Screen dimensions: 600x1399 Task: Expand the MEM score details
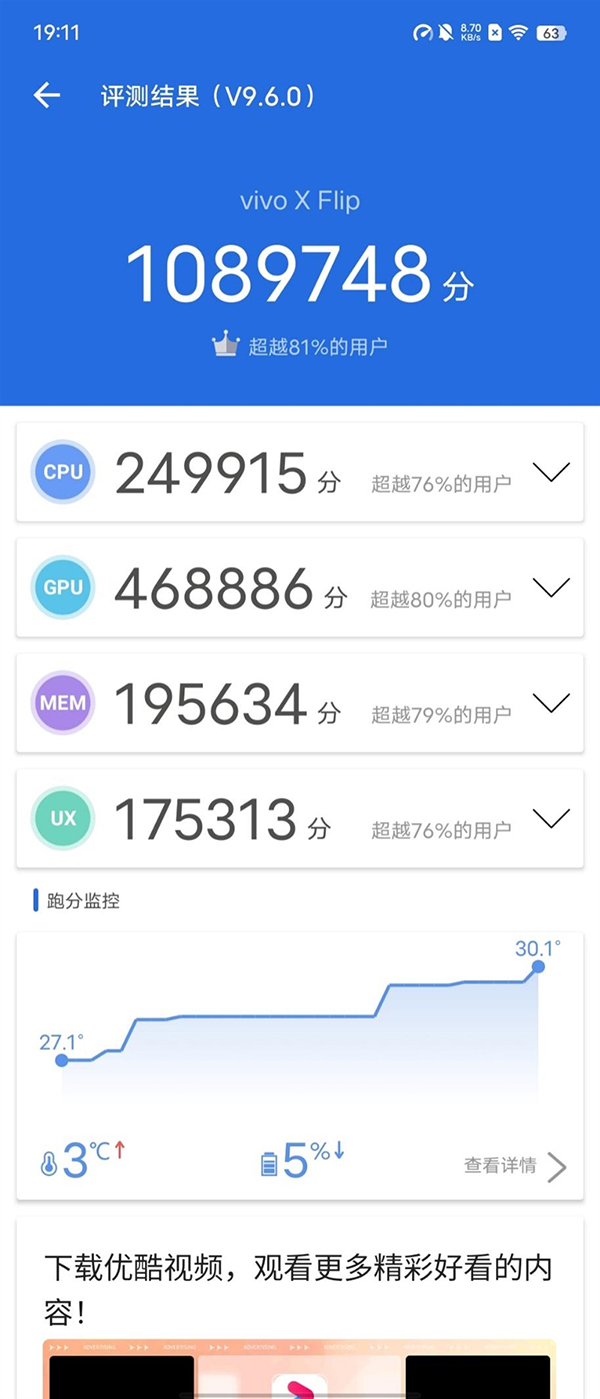pos(551,703)
